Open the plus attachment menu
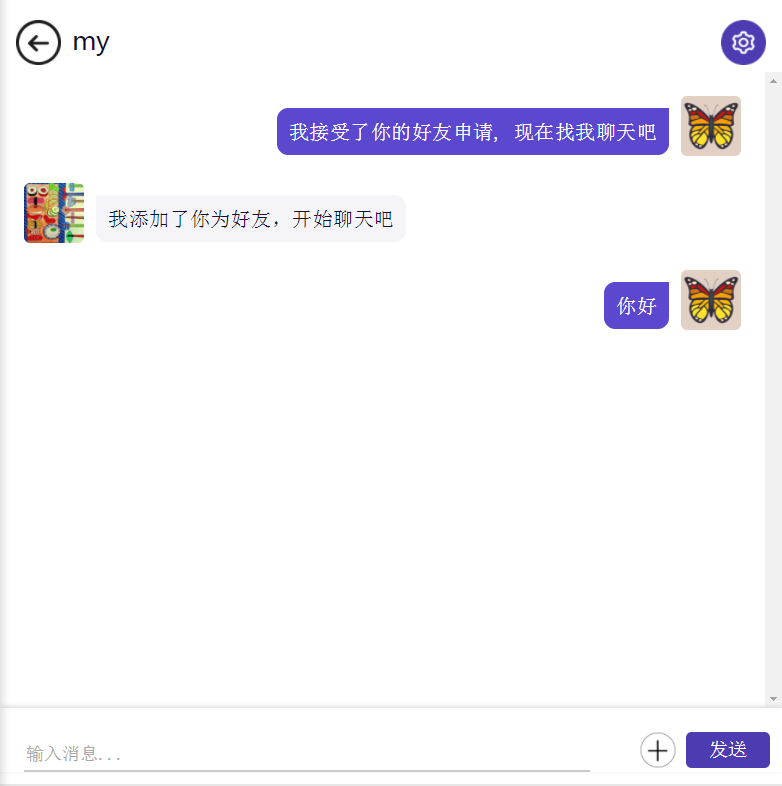This screenshot has width=782, height=786. pos(658,749)
